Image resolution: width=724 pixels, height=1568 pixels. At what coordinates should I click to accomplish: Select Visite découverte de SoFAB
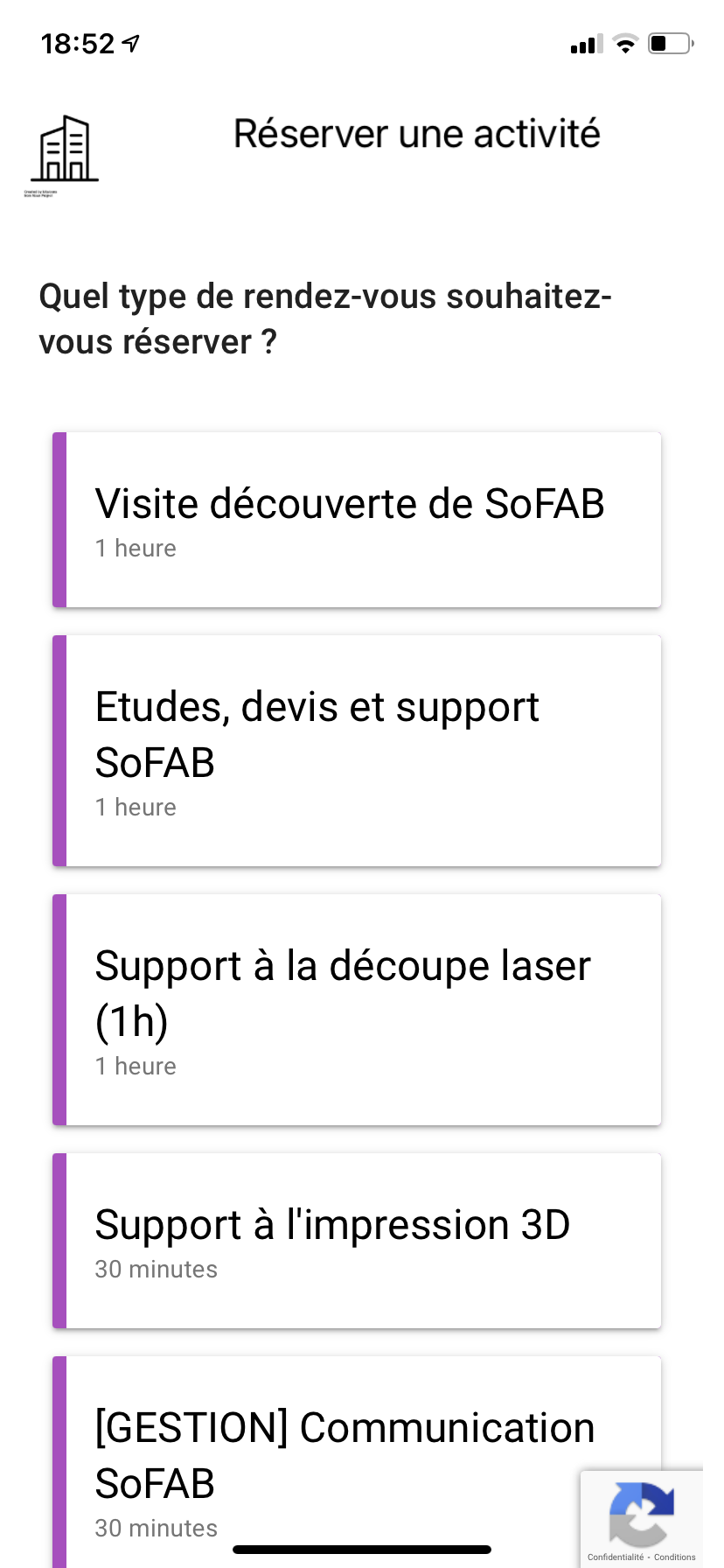coord(357,520)
